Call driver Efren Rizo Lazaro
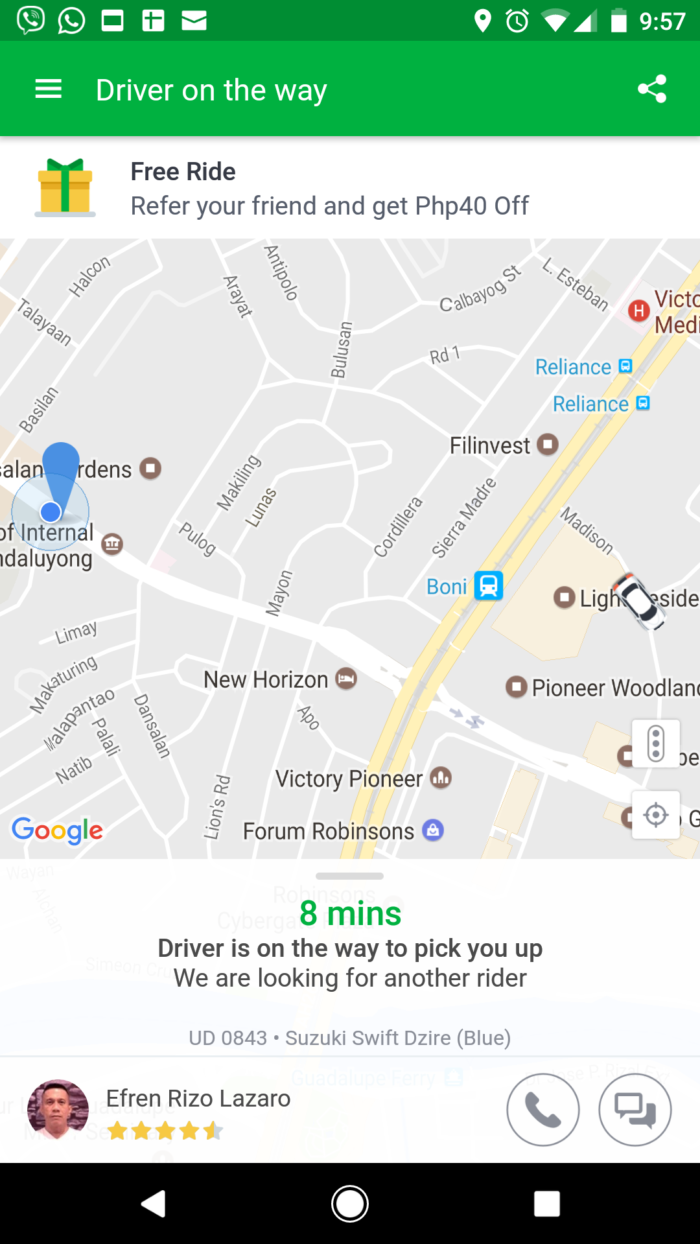This screenshot has height=1244, width=700. (542, 1109)
